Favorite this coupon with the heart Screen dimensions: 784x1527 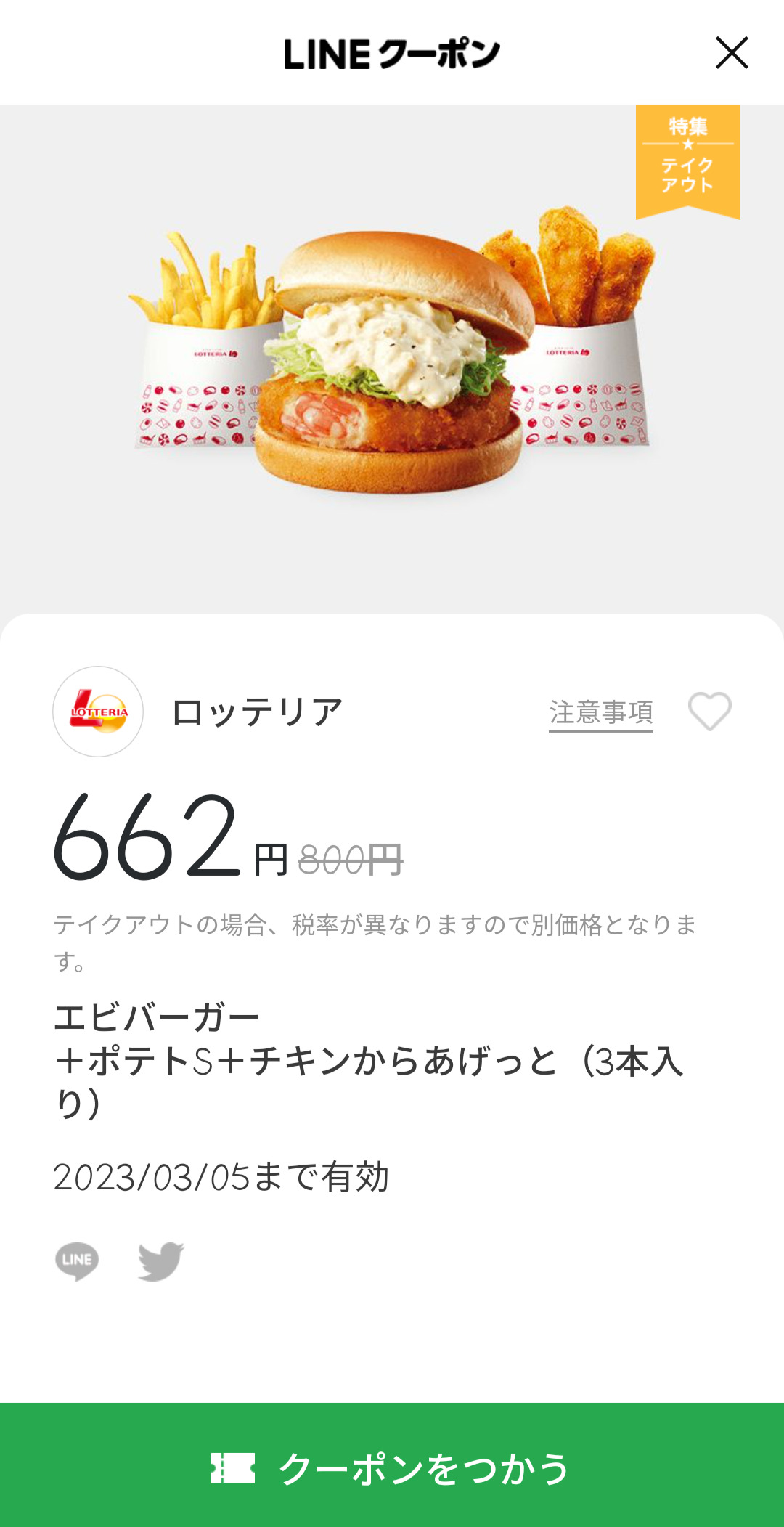point(709,712)
